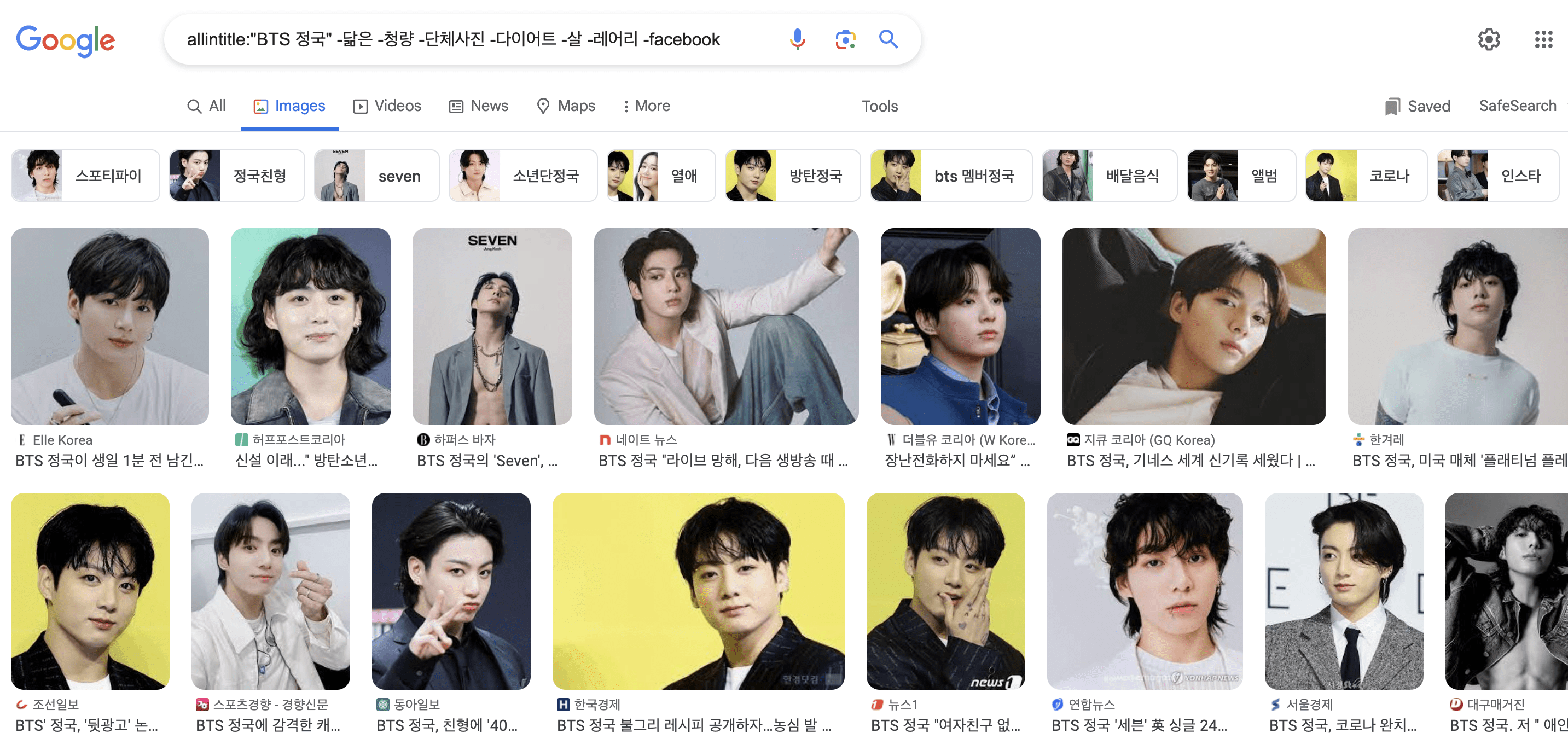The width and height of the screenshot is (1568, 733).
Task: Open the SafeSearch settings
Action: click(1517, 106)
